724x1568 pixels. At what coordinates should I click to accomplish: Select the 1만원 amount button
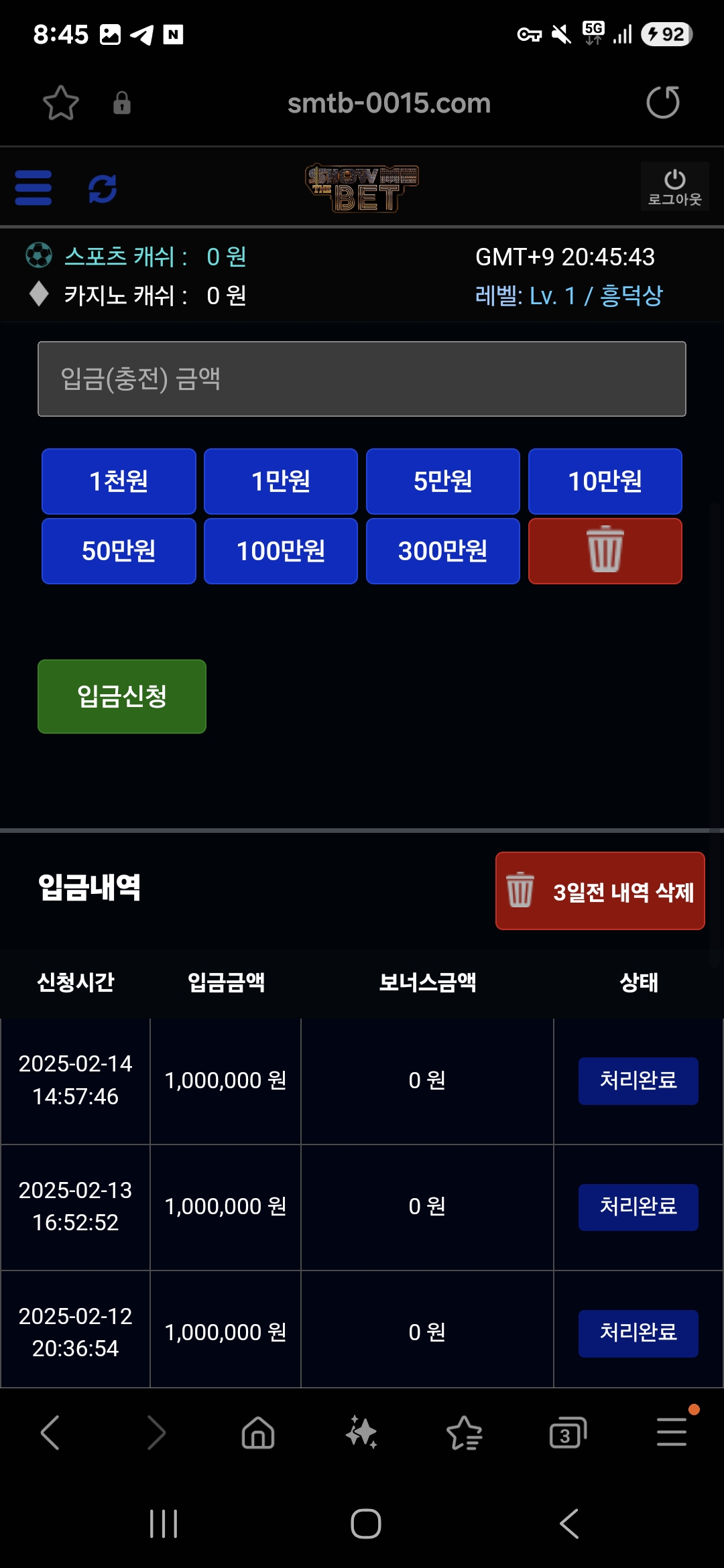[x=281, y=481]
